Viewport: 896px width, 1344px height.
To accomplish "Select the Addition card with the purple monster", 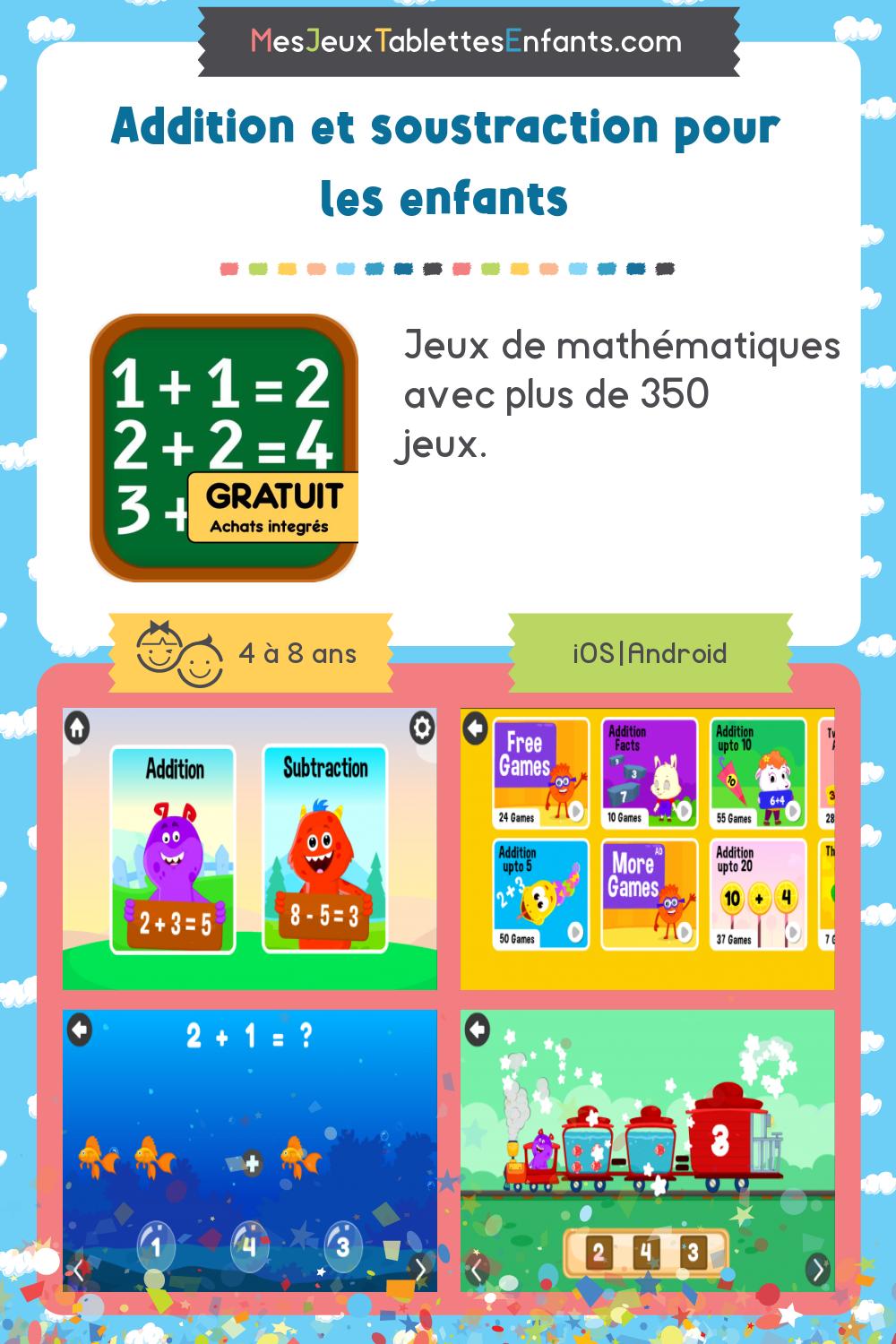I will click(x=173, y=847).
